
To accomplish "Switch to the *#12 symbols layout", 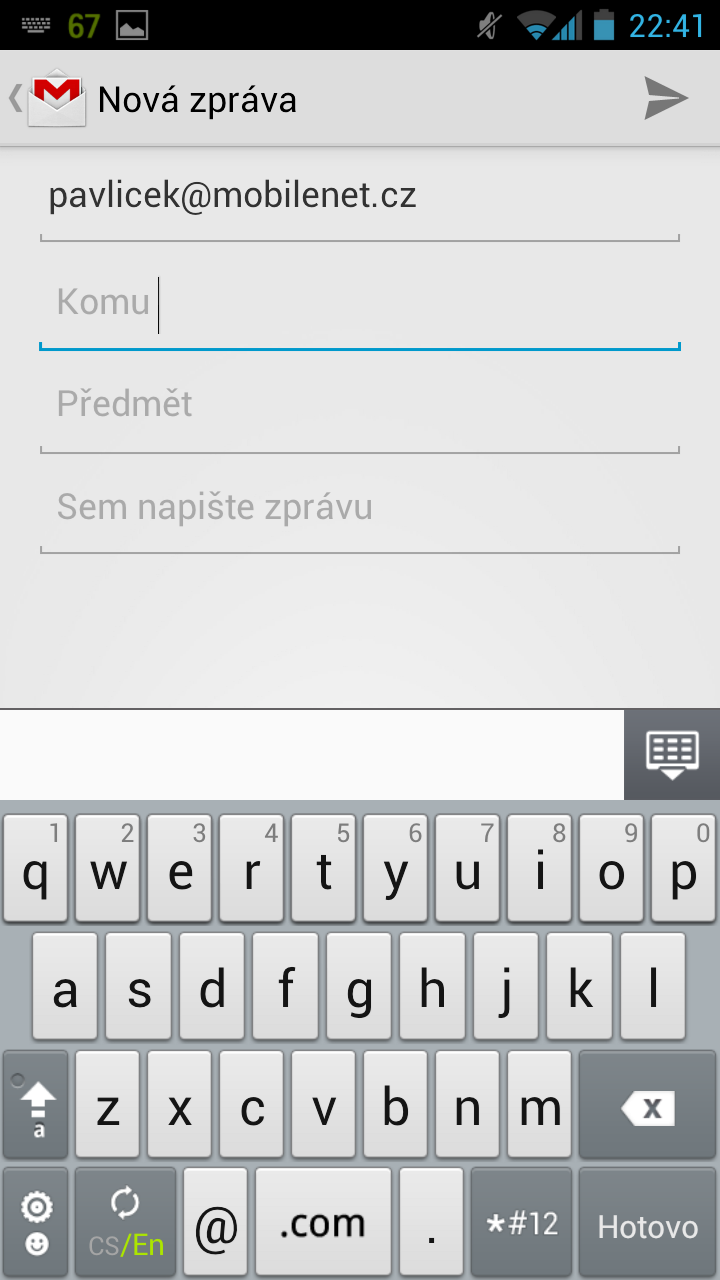I will [x=521, y=1225].
